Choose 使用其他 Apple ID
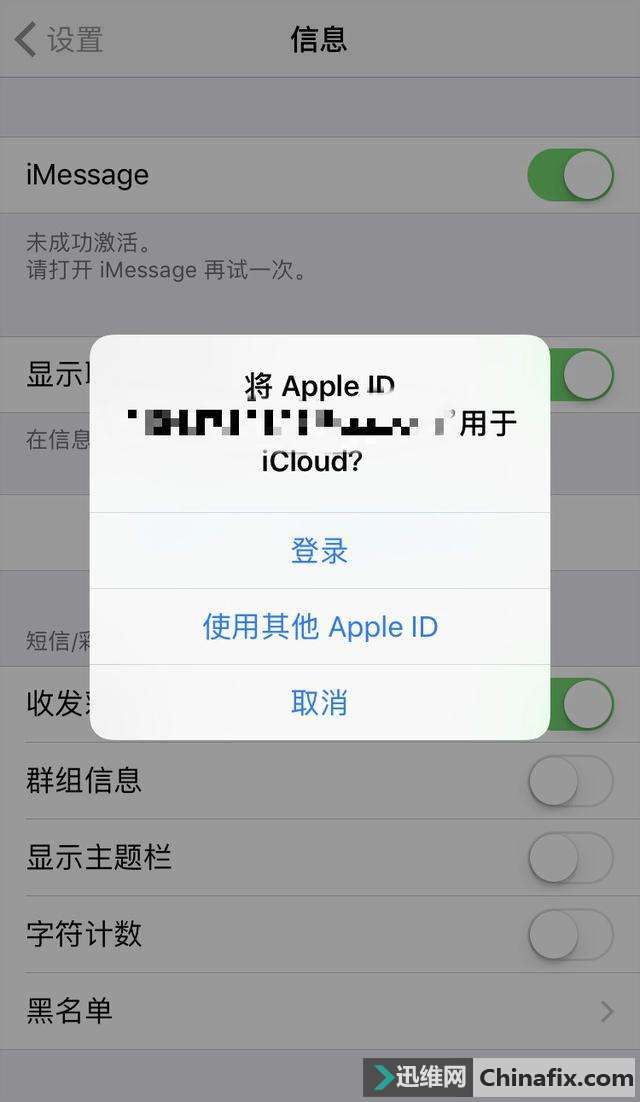The image size is (640, 1102). (320, 627)
